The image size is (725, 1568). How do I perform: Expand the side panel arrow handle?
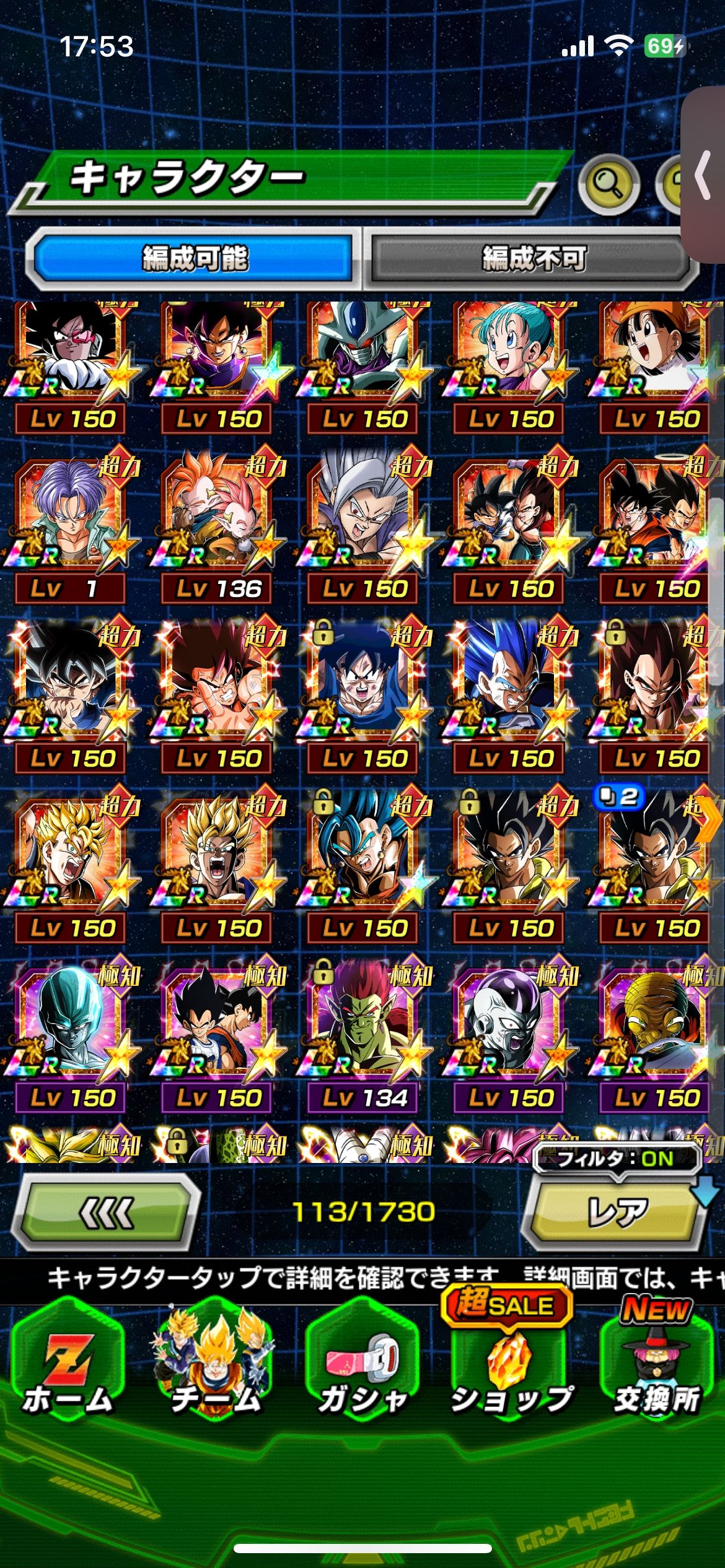click(x=703, y=175)
